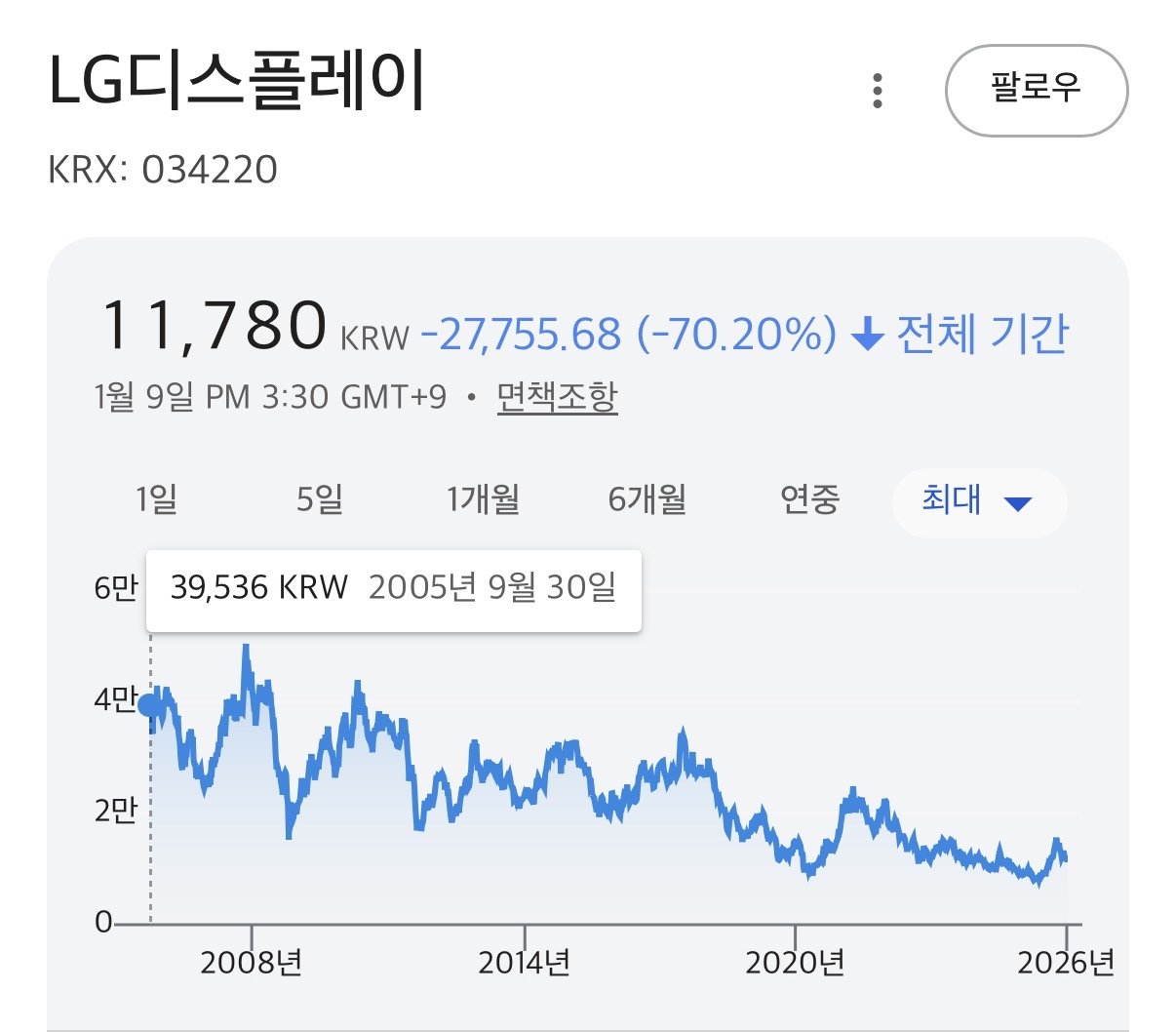Change chart period to 6개월

(x=647, y=499)
